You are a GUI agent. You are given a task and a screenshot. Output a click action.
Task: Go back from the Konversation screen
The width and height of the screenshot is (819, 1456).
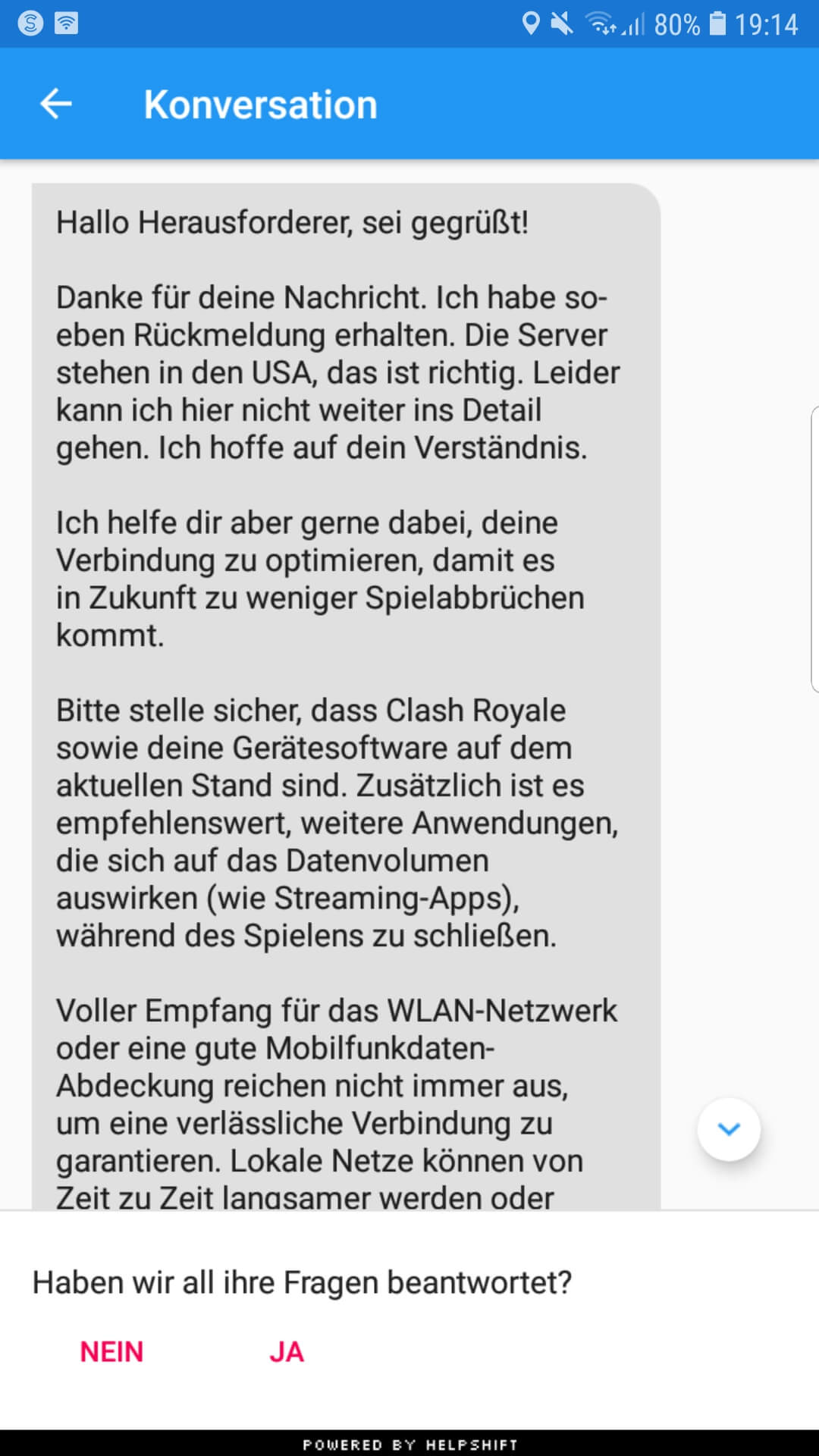click(55, 104)
